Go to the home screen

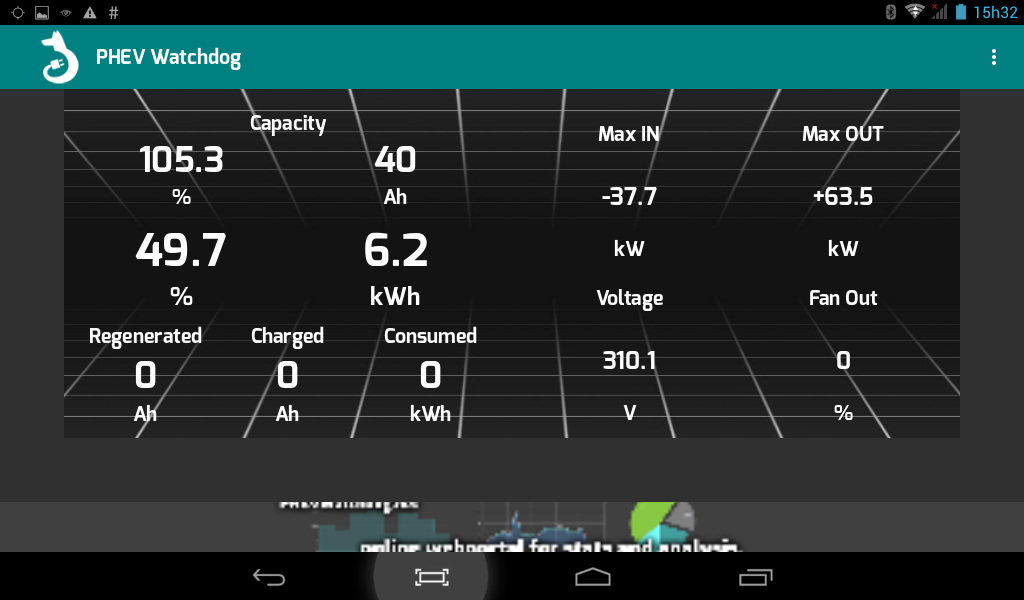click(x=592, y=577)
